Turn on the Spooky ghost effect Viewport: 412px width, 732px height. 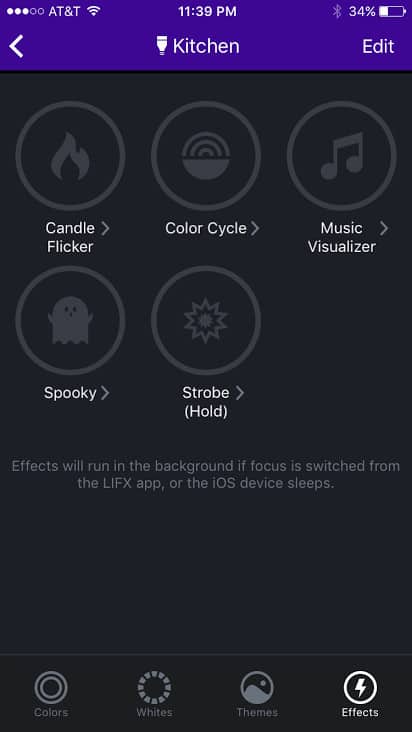[70, 320]
